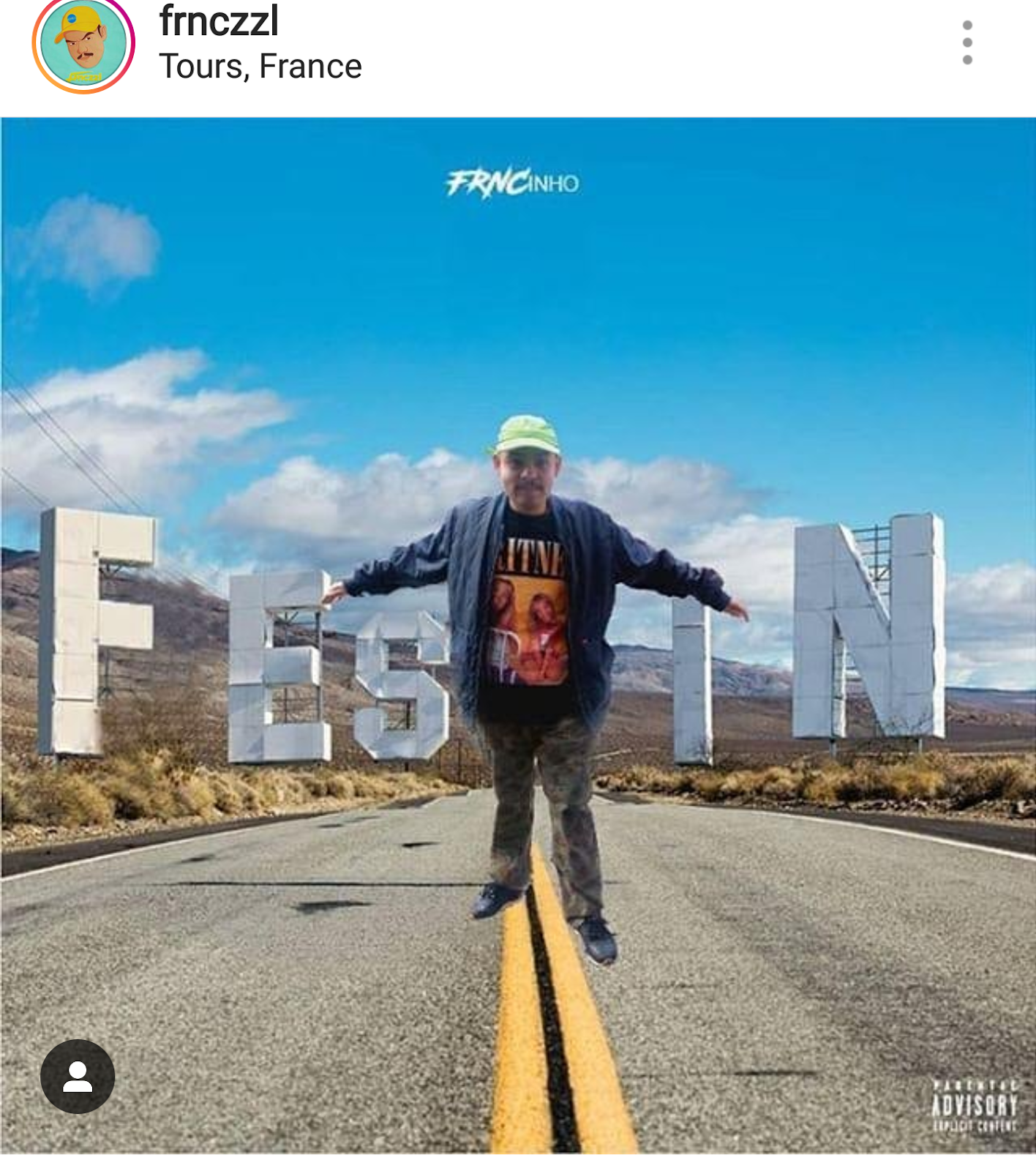The height and width of the screenshot is (1171, 1036).
Task: Open the post's three-dot options menu
Action: pyautogui.click(x=966, y=42)
